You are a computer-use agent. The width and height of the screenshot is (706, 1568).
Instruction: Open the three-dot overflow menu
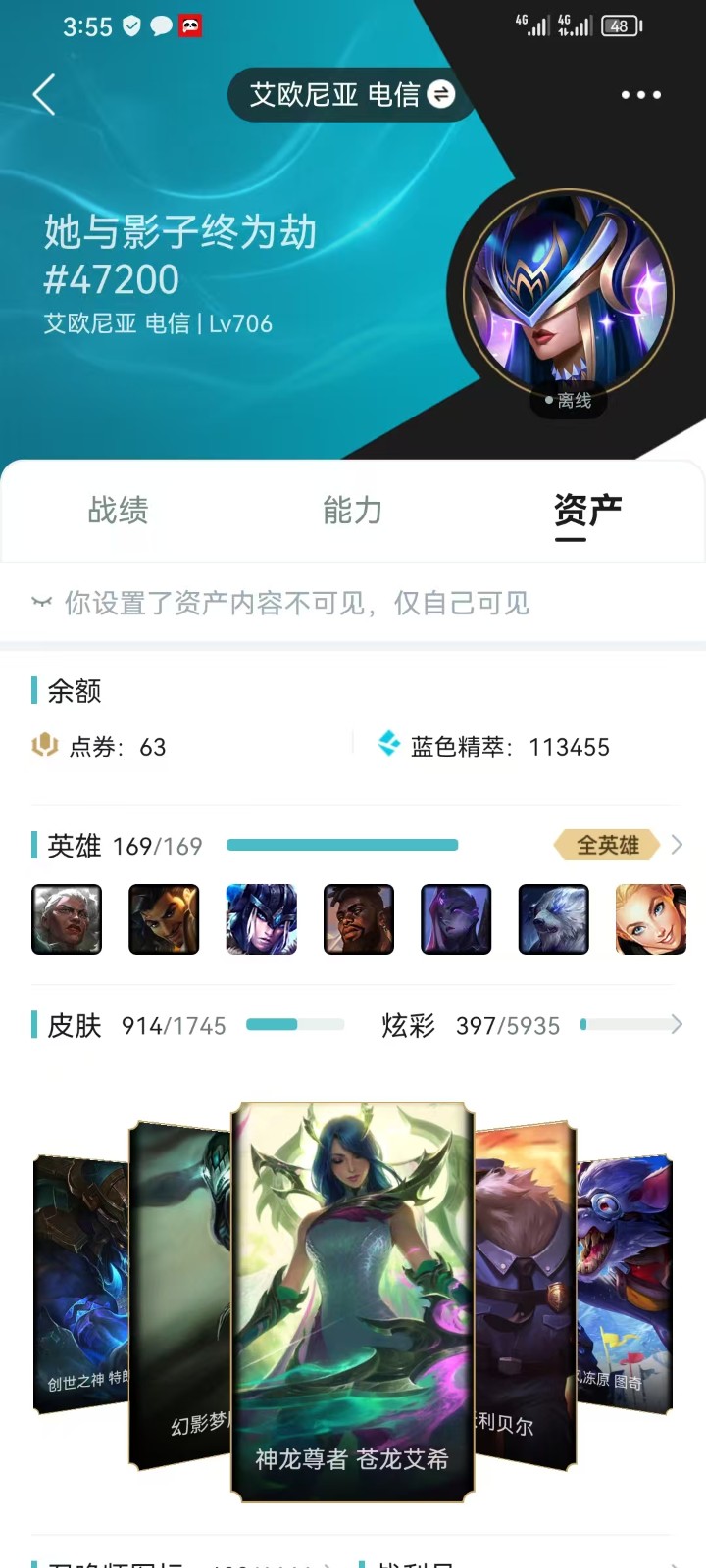(641, 95)
